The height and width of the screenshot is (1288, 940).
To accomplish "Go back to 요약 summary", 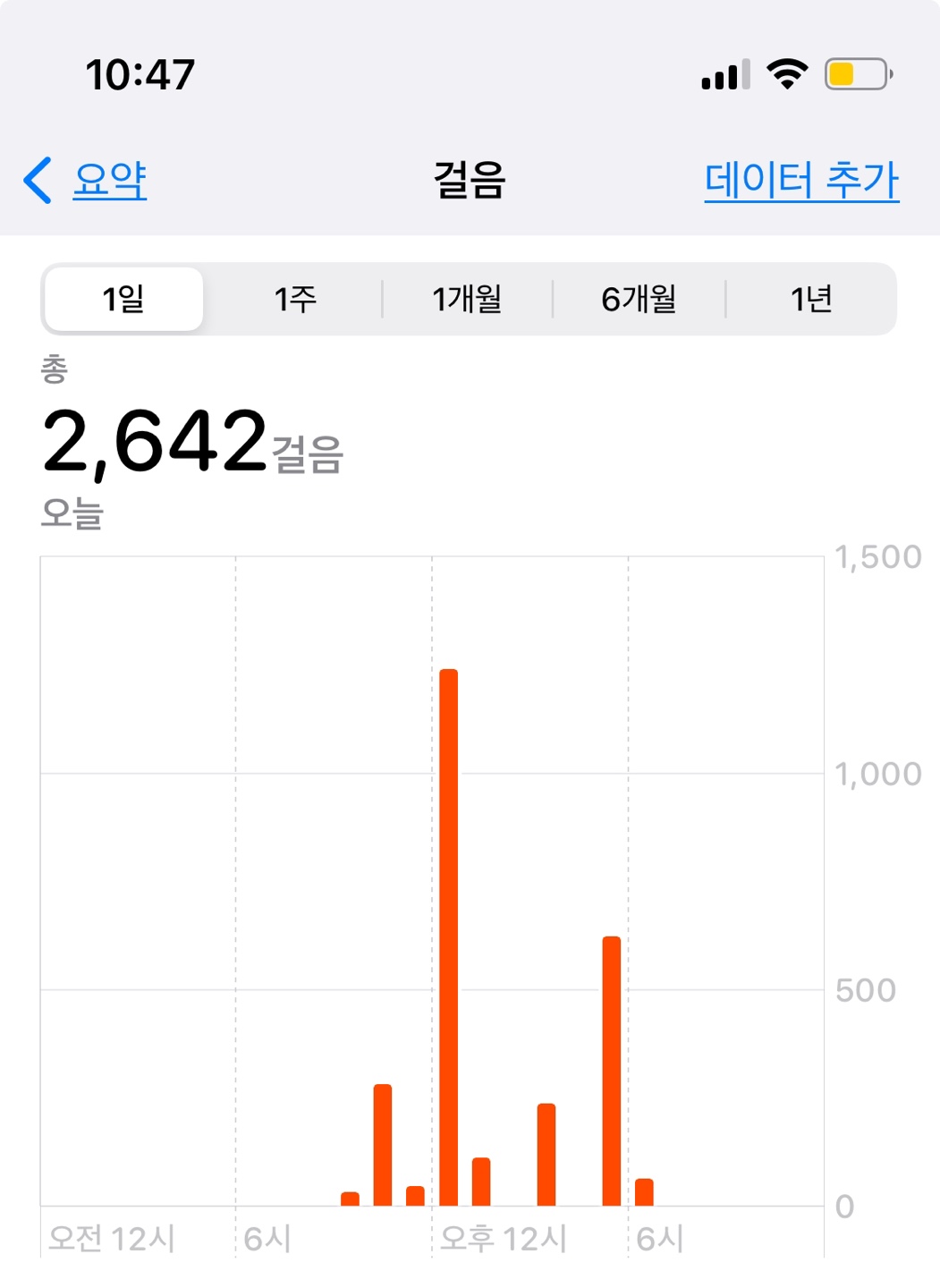I will (87, 181).
